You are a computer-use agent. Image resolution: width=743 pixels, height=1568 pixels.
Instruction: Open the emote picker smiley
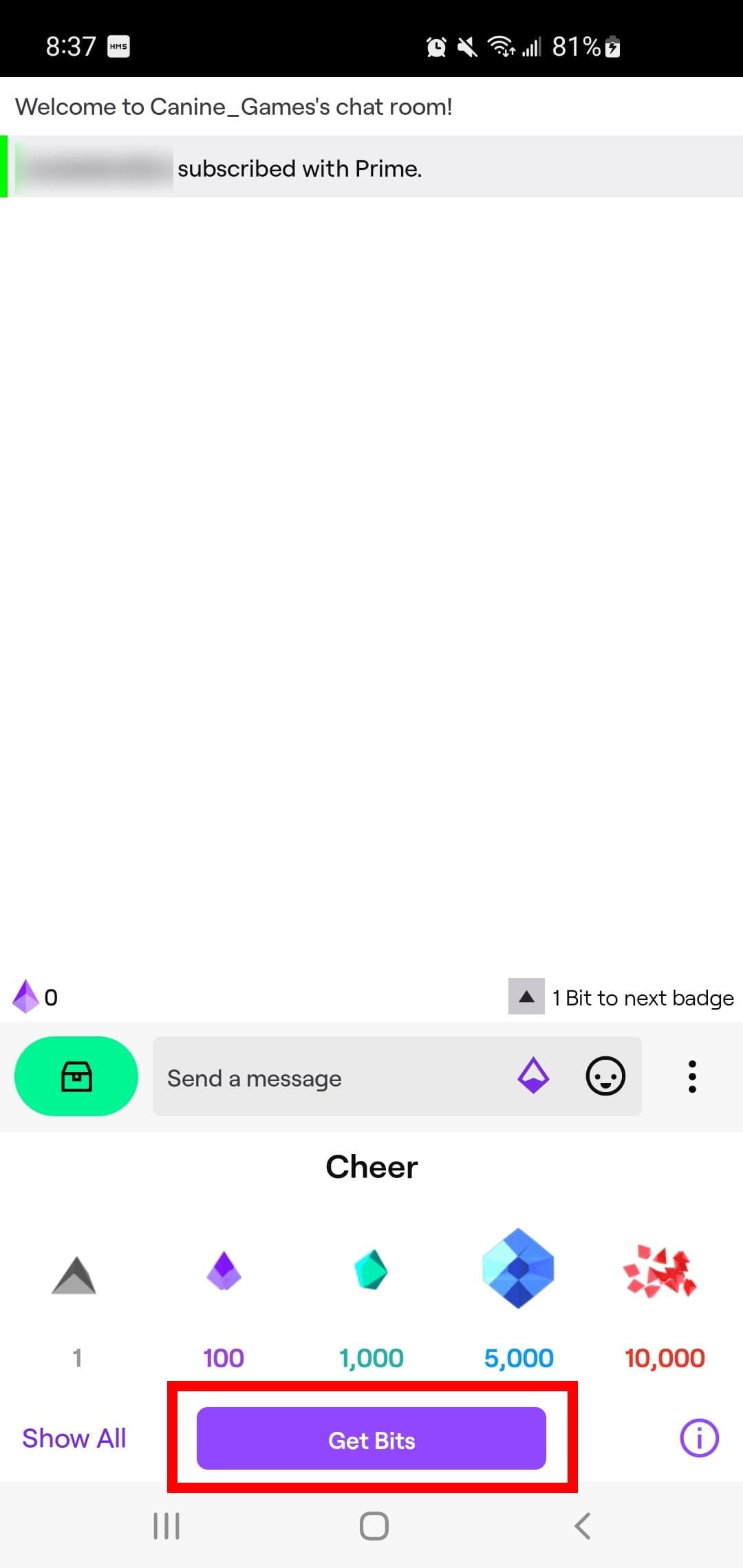(605, 1076)
